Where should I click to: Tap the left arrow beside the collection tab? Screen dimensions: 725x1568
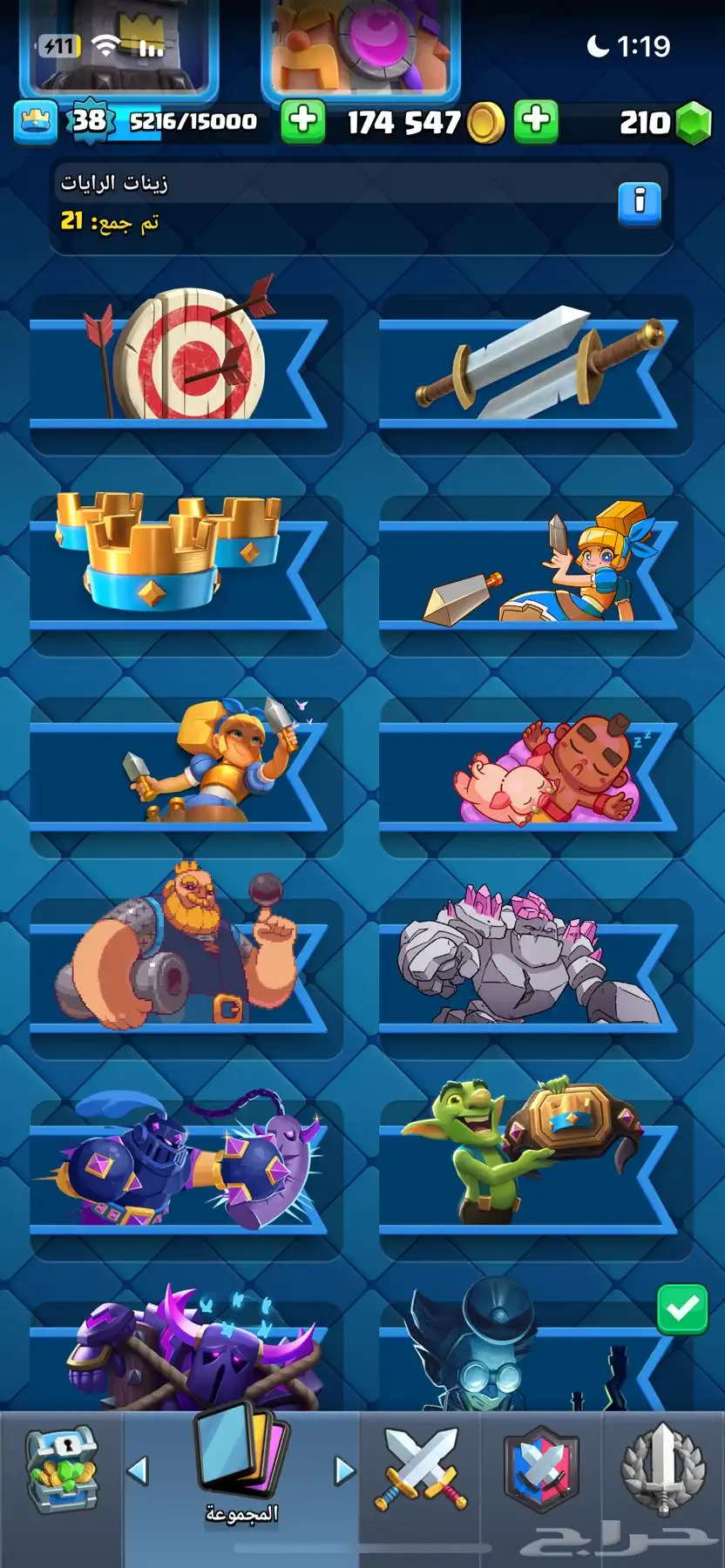pyautogui.click(x=138, y=1471)
